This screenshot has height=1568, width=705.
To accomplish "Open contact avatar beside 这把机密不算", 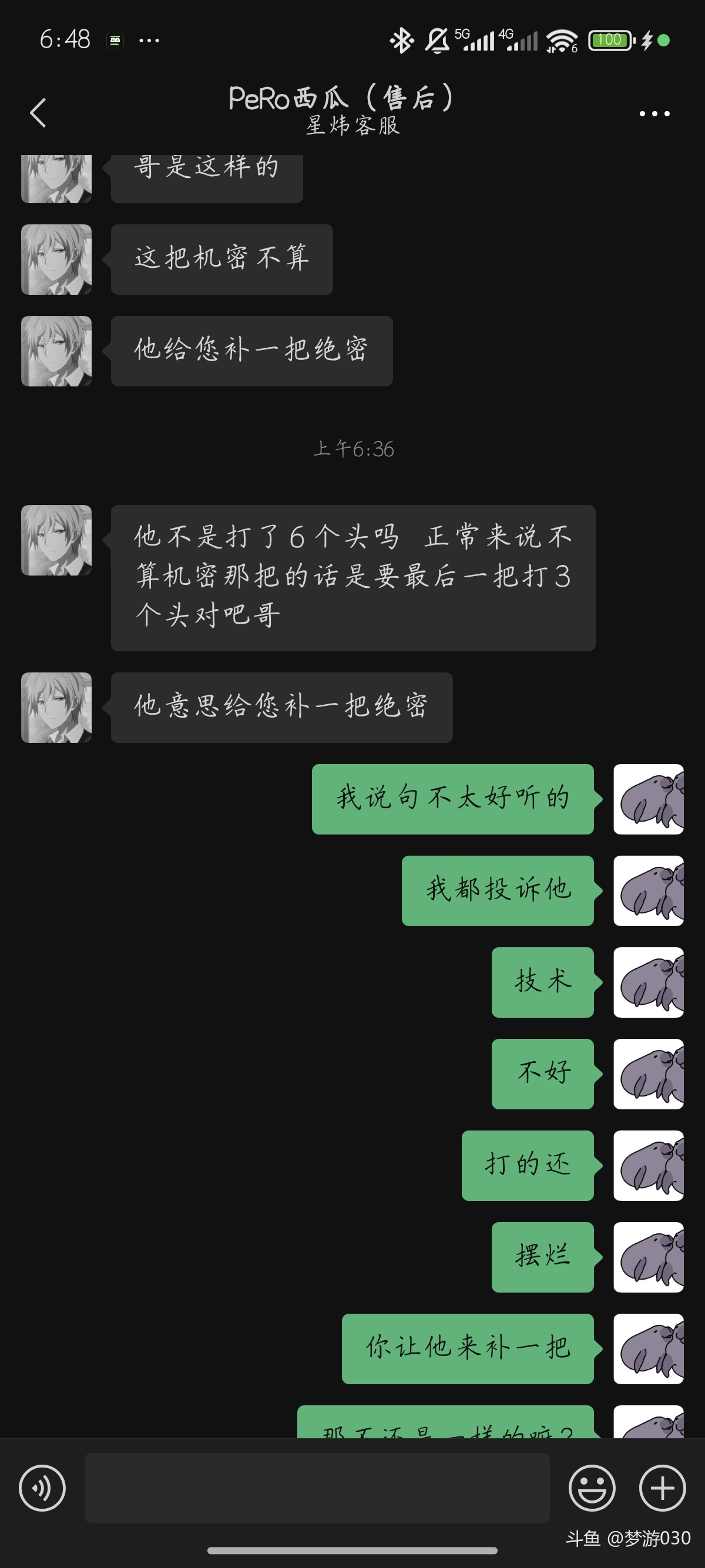I will [x=56, y=260].
